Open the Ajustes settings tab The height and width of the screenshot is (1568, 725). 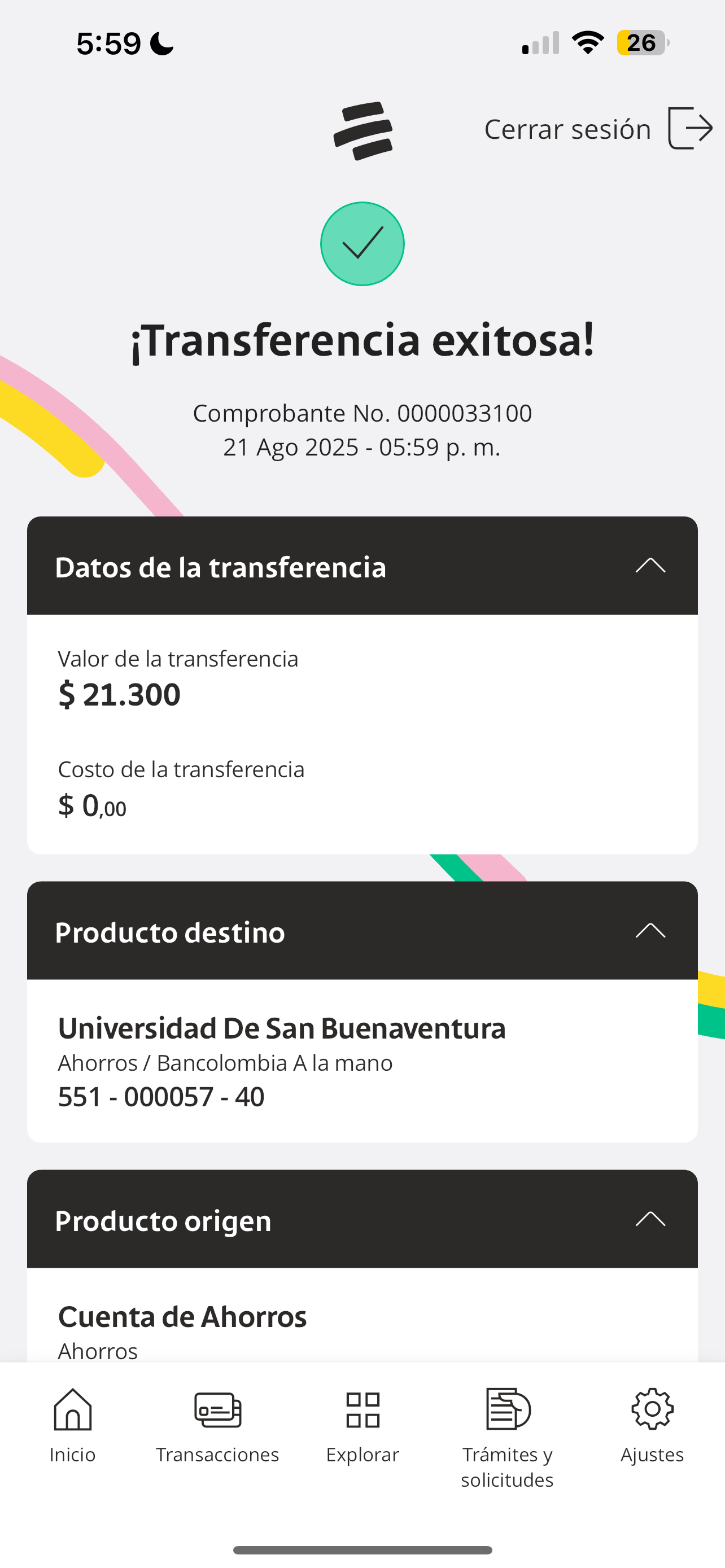pos(652,1426)
